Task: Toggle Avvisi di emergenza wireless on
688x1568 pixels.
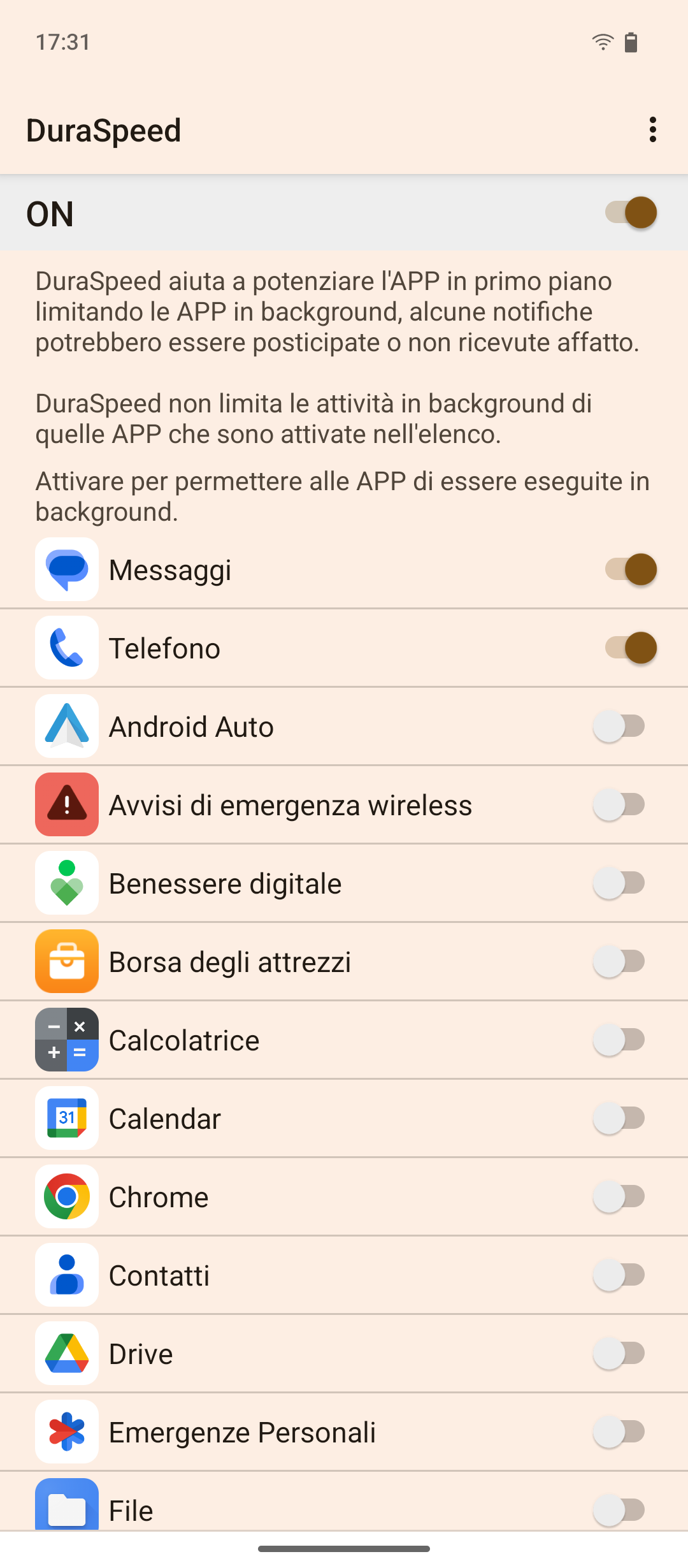Action: click(619, 804)
